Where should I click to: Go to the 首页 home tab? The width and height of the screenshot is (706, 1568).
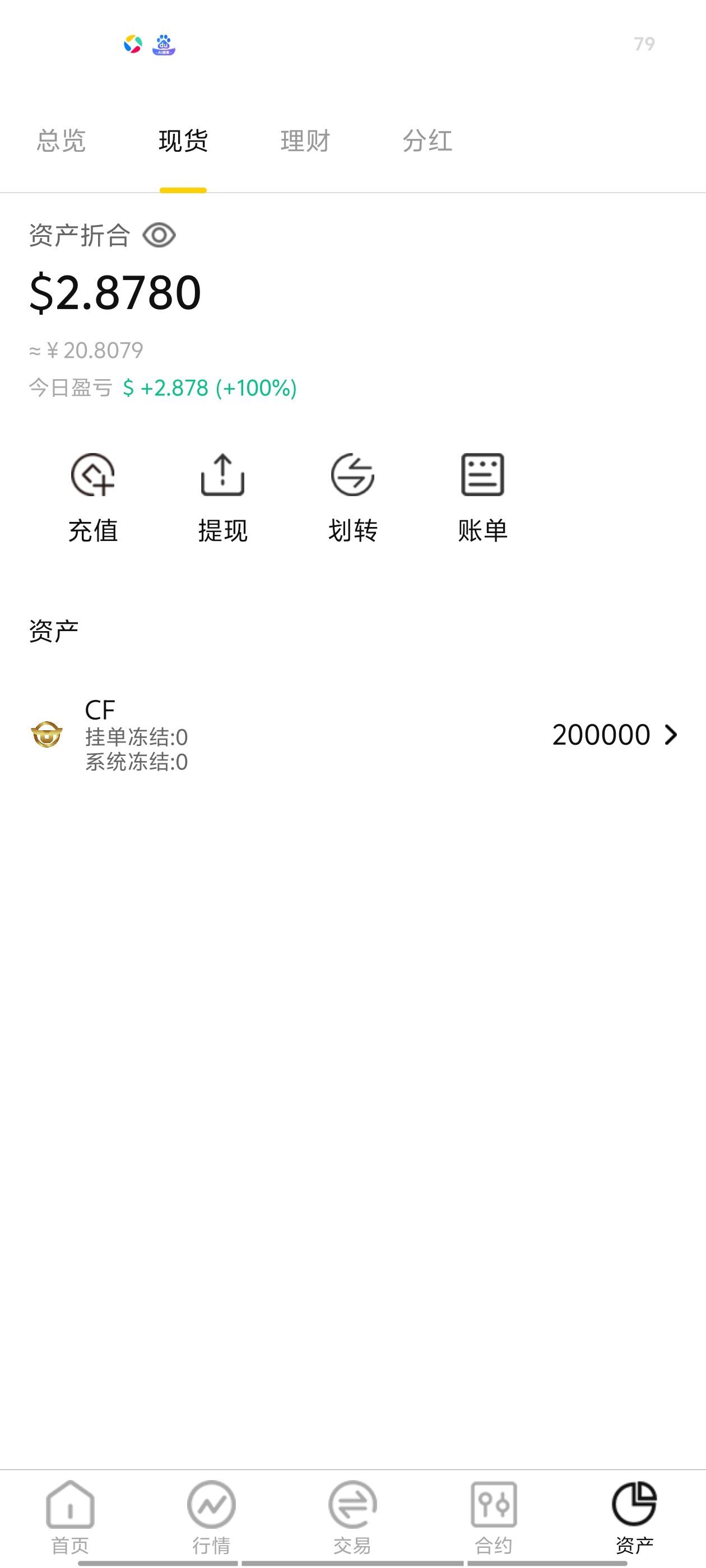pyautogui.click(x=70, y=1516)
